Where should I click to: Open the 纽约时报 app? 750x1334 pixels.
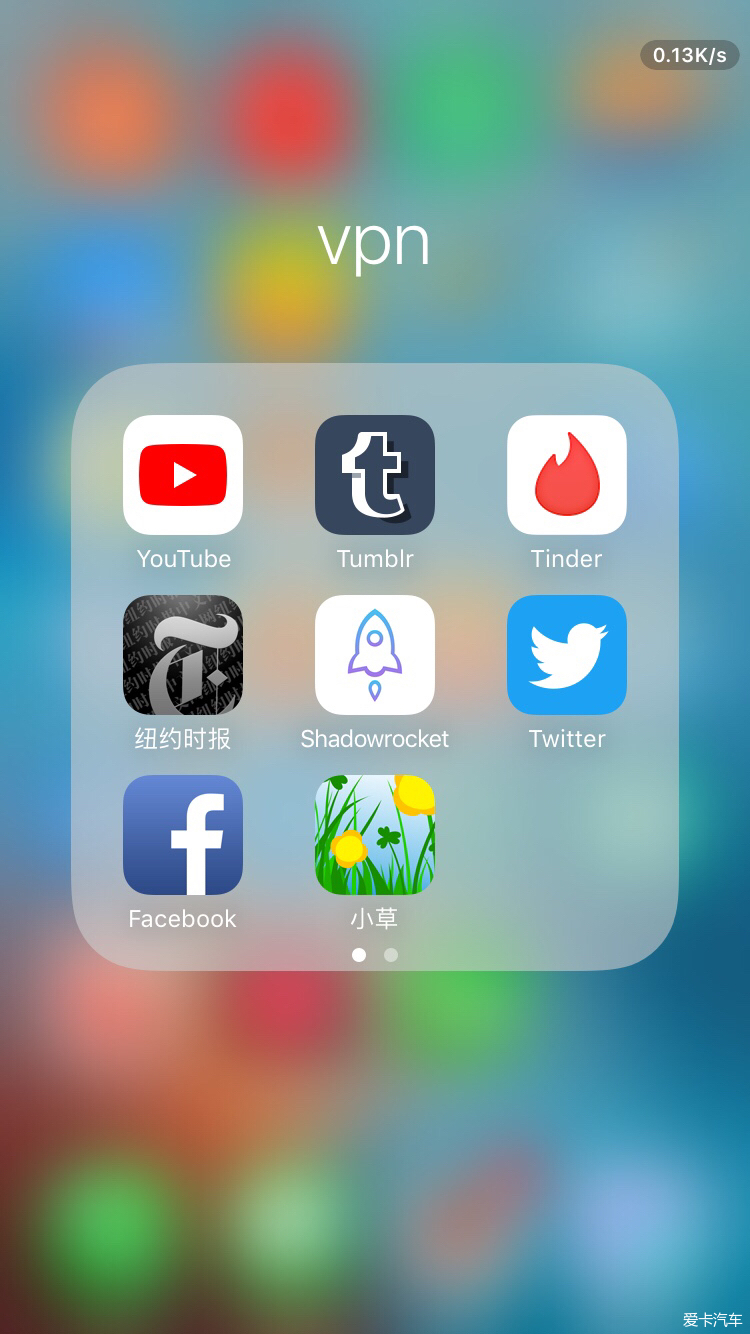183,655
